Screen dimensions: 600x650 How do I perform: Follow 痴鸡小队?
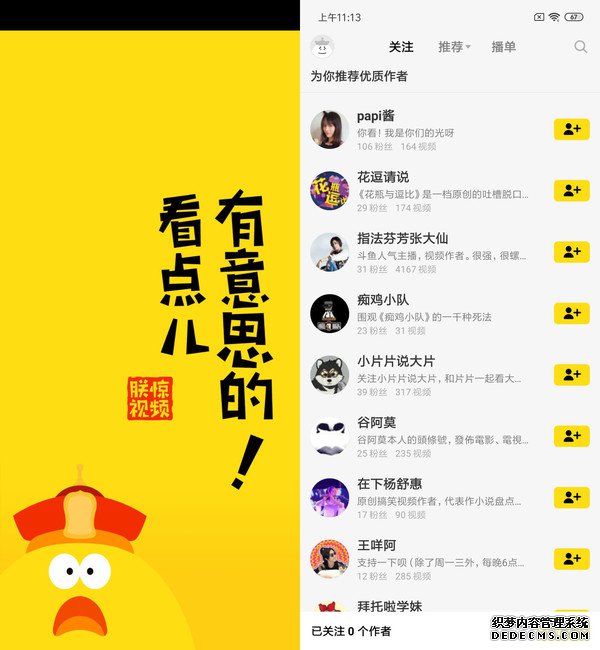(x=571, y=313)
